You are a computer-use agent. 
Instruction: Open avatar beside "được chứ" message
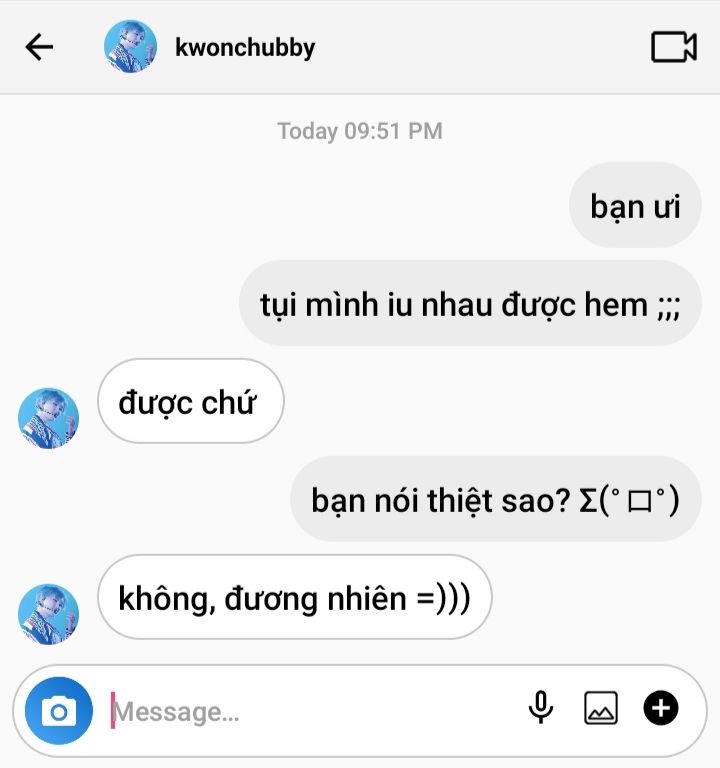pos(48,418)
